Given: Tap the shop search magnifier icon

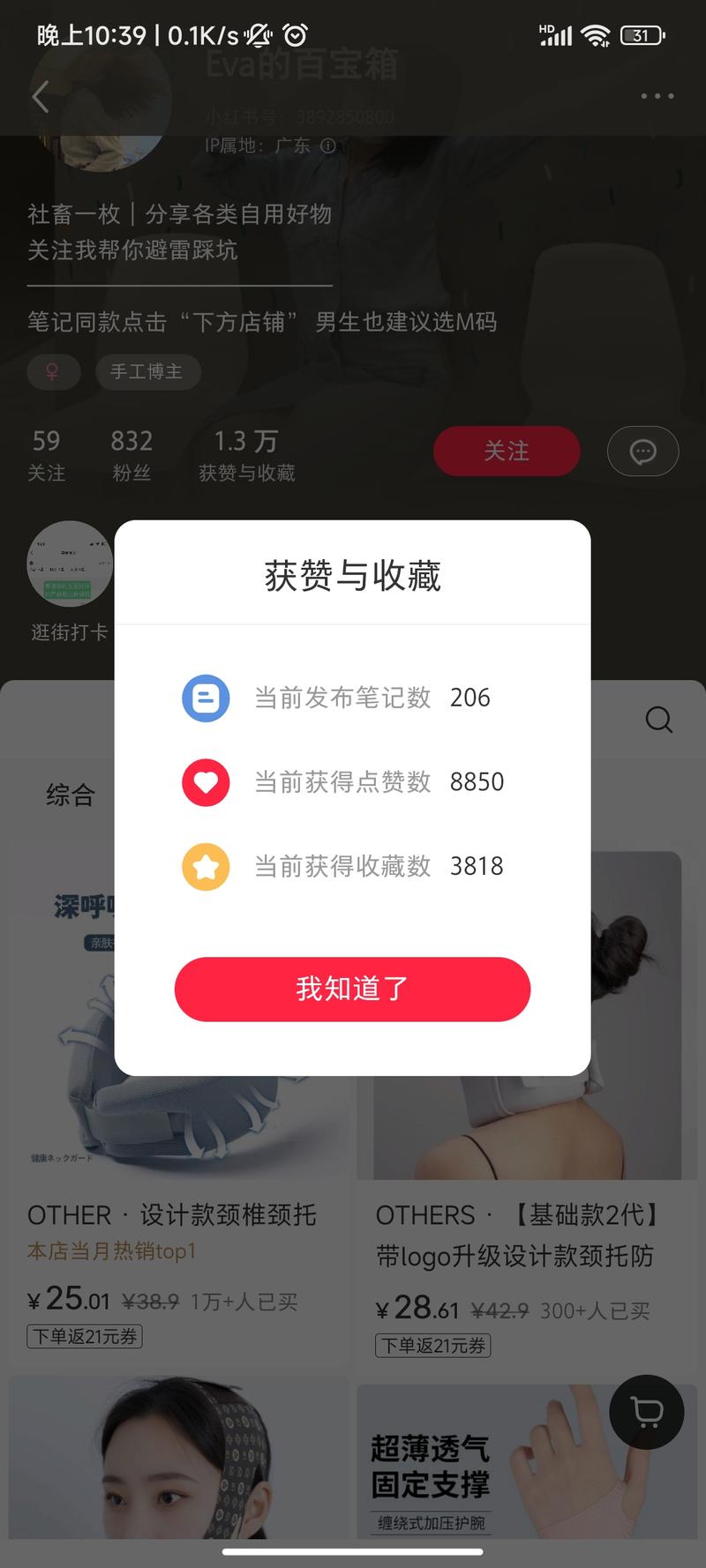Looking at the screenshot, I should tap(658, 721).
